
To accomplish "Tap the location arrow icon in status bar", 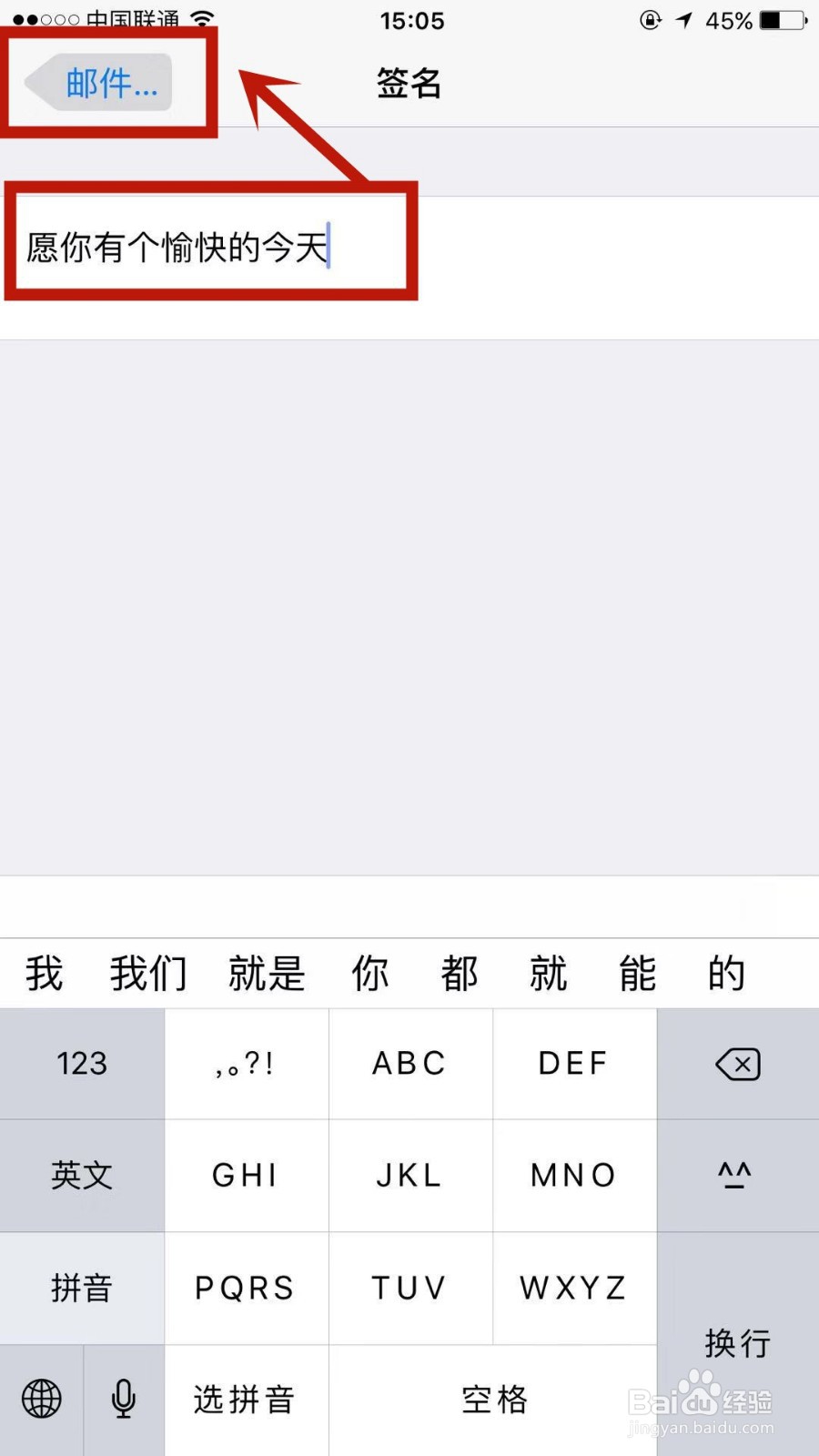I will [x=682, y=18].
